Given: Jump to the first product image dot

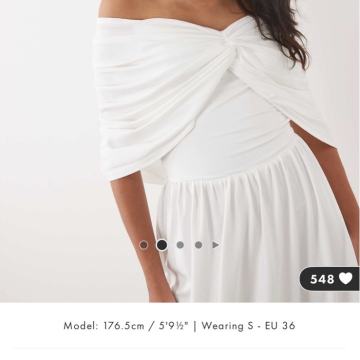Looking at the screenshot, I should (x=144, y=245).
